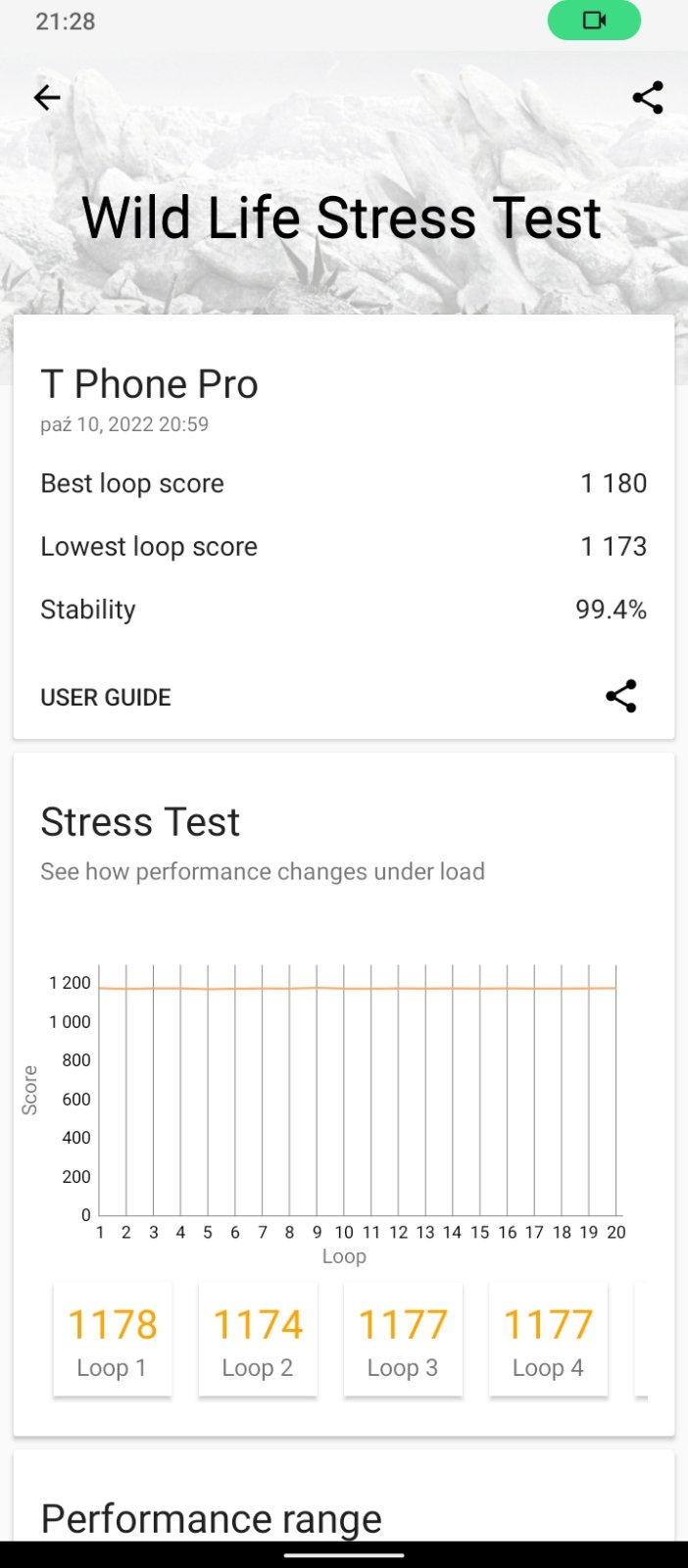Viewport: 688px width, 1568px height.
Task: Go back using the top arrow
Action: point(47,97)
